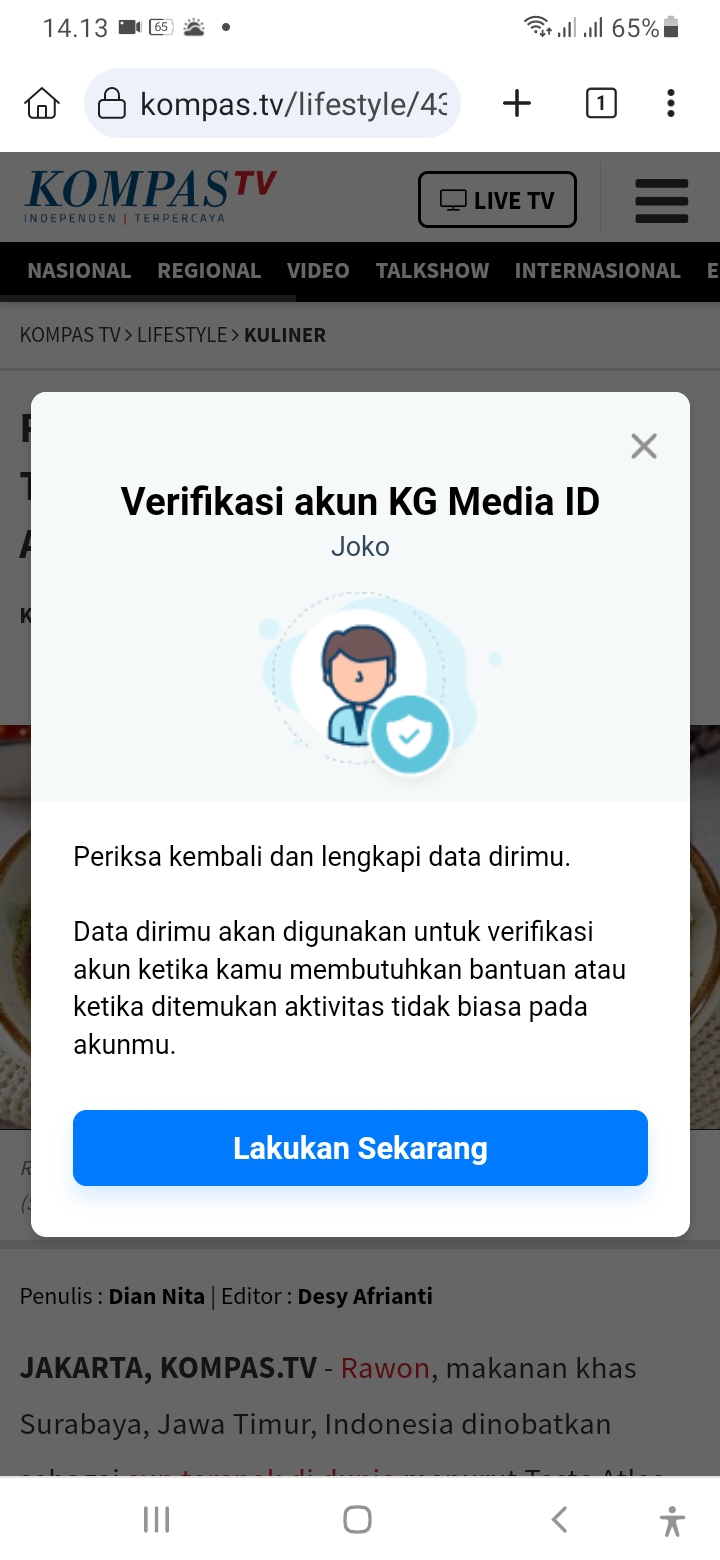The image size is (720, 1560).
Task: Close the KG Media ID verification dialog
Action: (x=644, y=446)
